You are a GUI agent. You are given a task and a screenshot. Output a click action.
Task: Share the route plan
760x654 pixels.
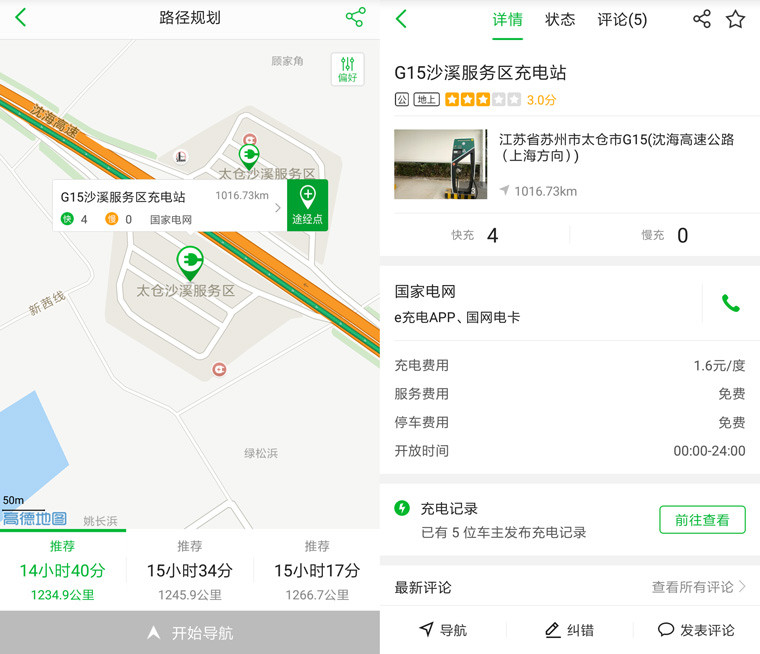355,17
